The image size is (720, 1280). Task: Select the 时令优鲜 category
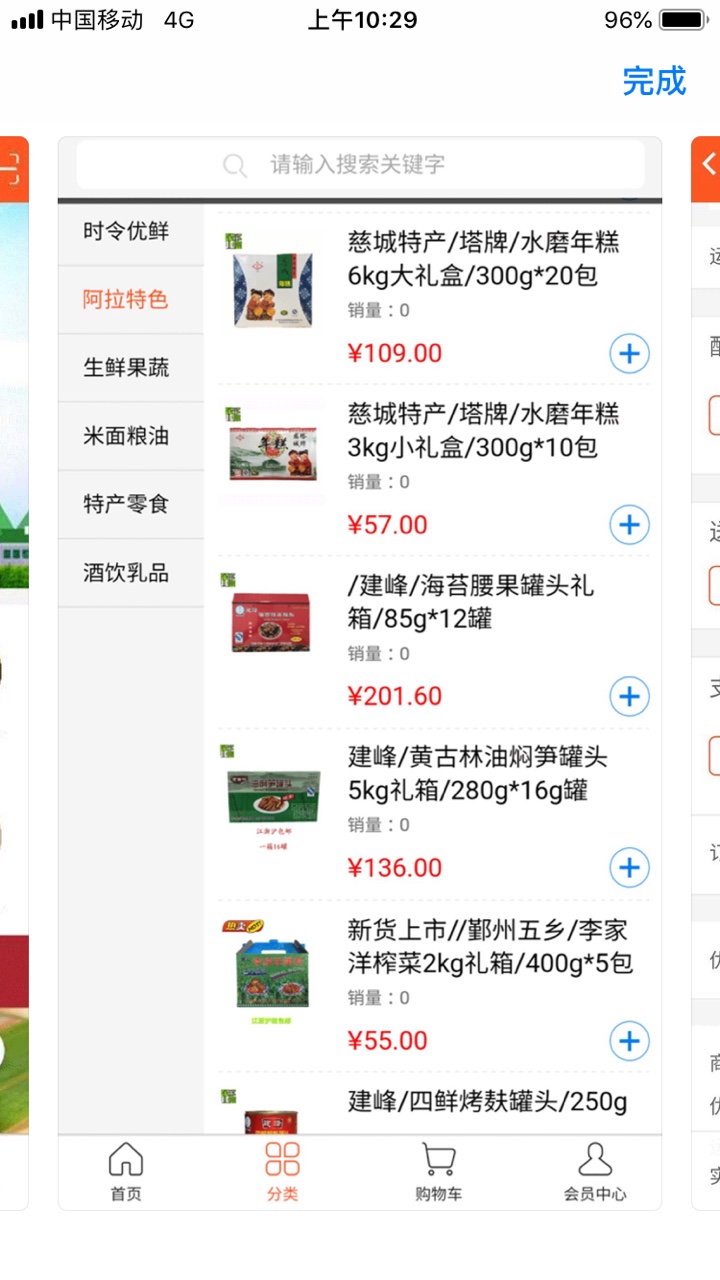(x=127, y=232)
